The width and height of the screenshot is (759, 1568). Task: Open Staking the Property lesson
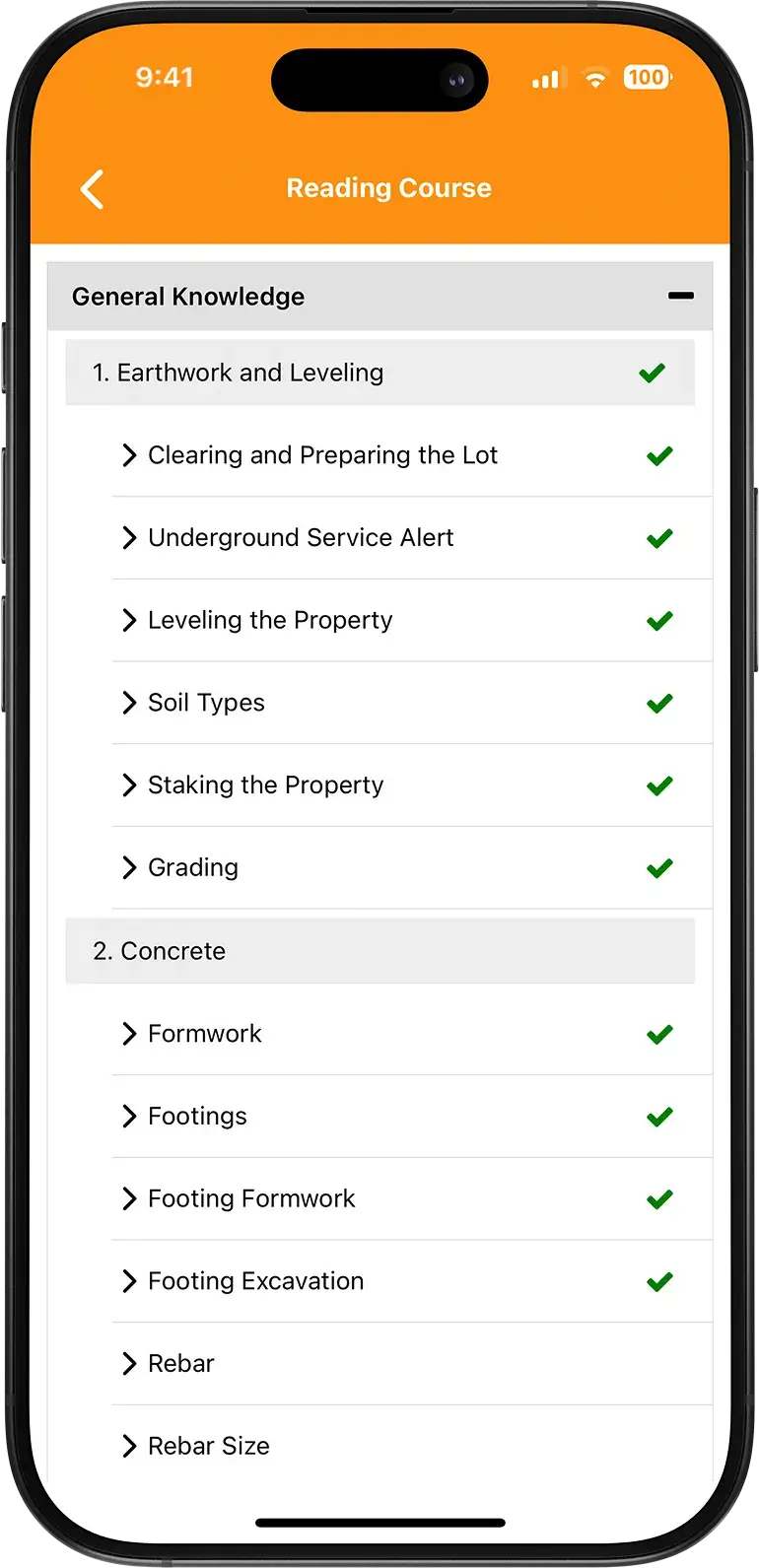[265, 785]
